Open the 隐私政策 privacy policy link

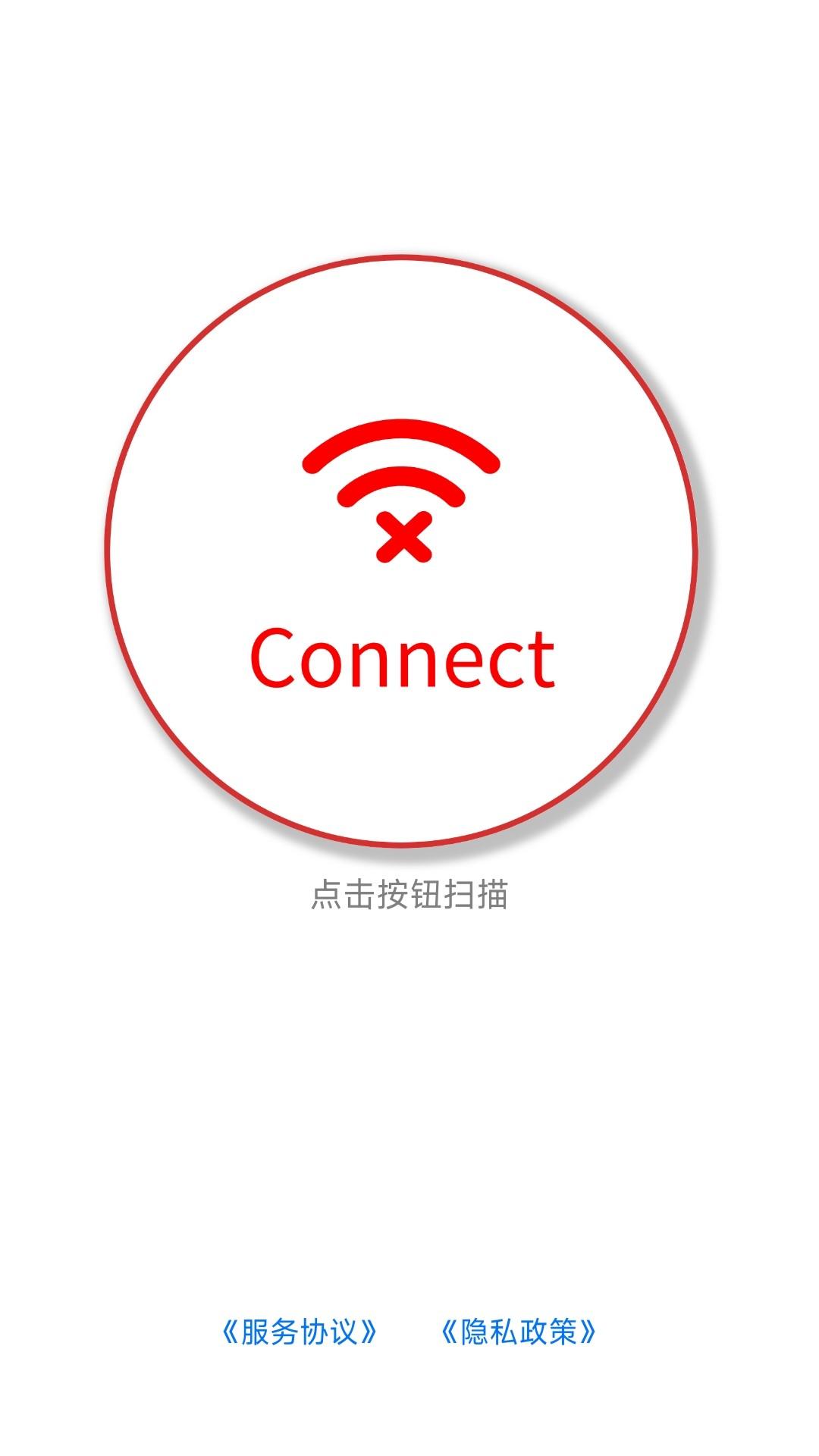519,1331
